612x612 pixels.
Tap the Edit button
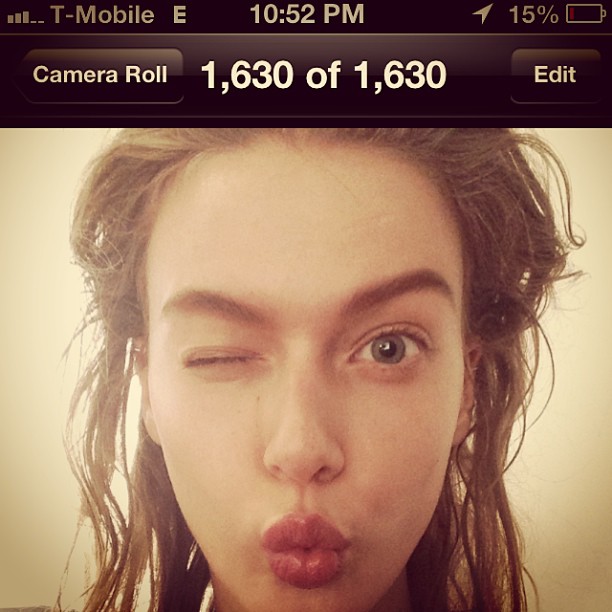[x=555, y=75]
